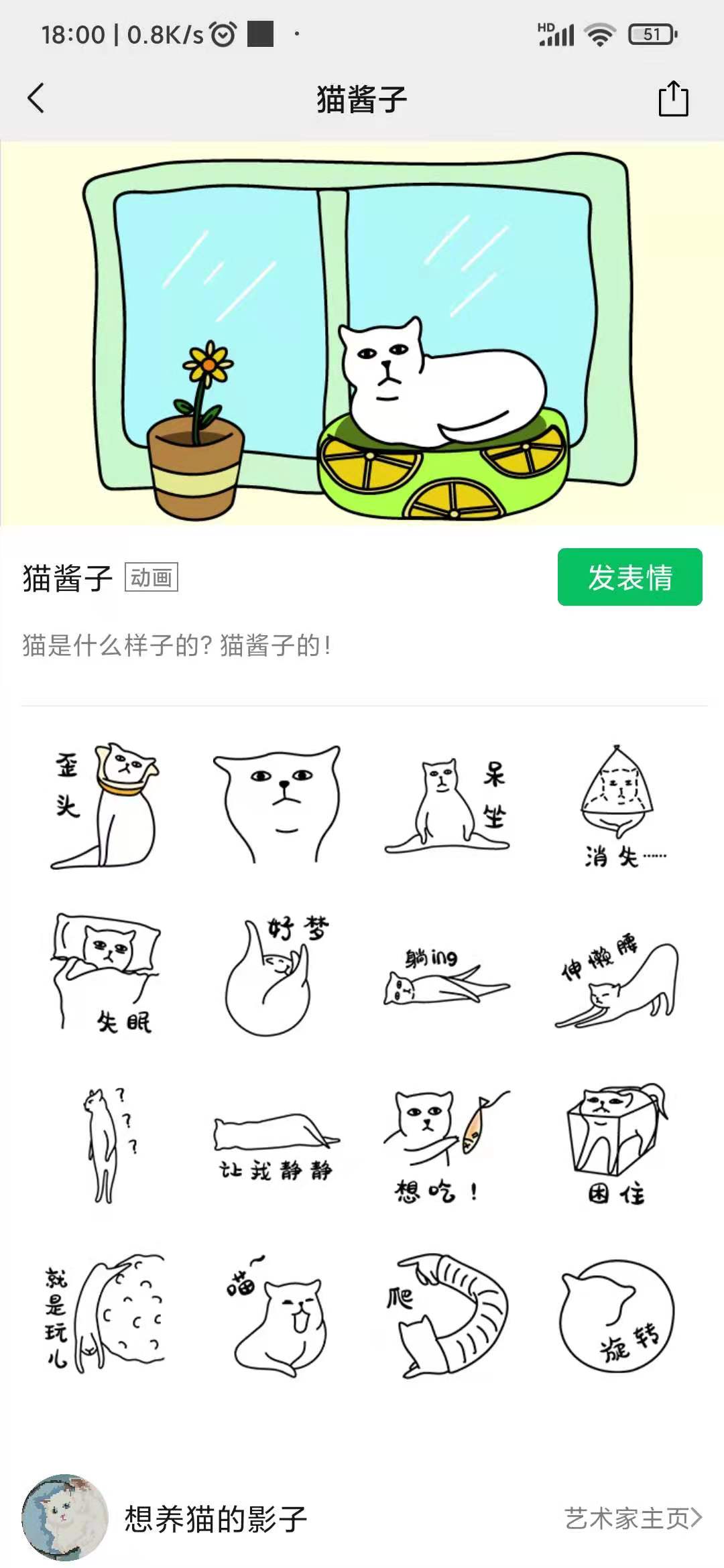Preview the 消失 cat sticker
724x1568 pixels.
pos(619,805)
